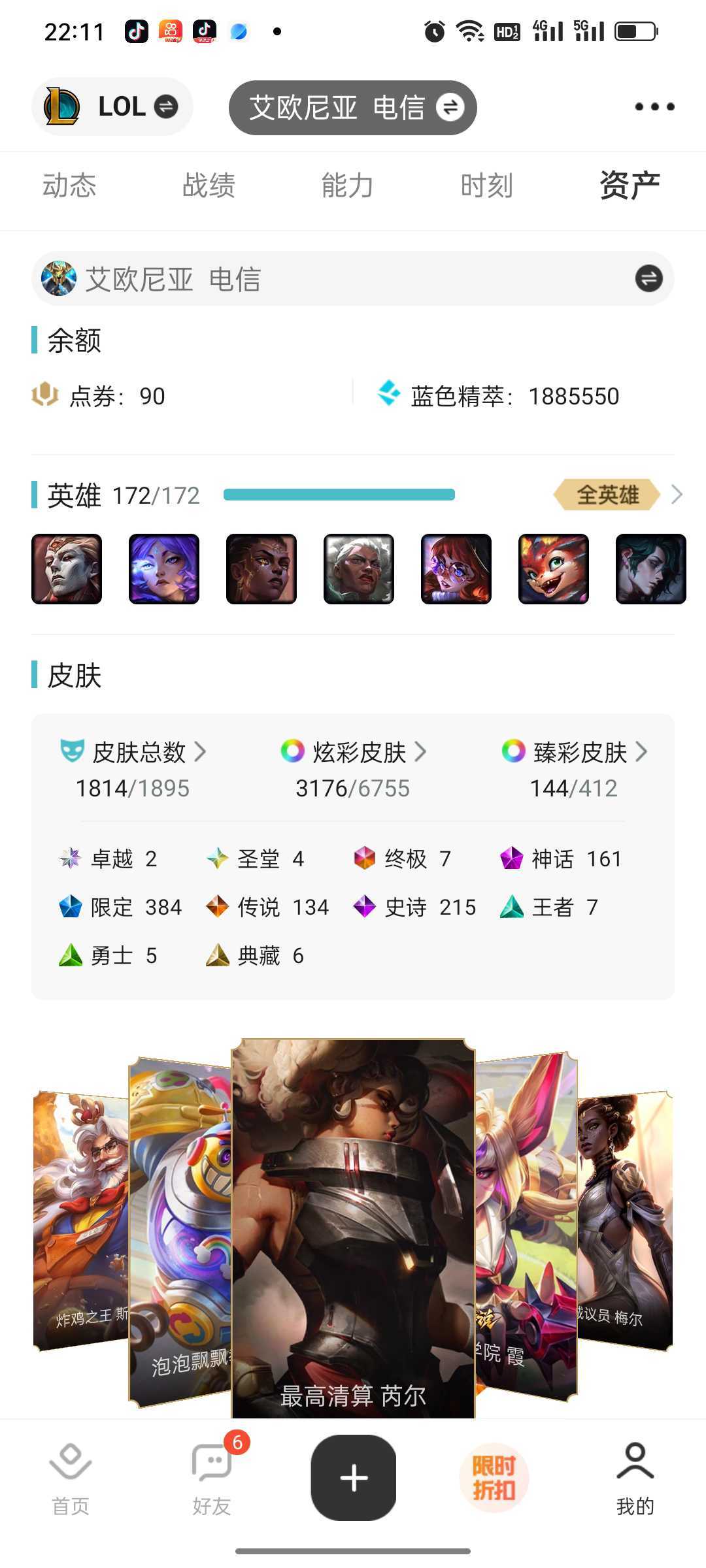Expand the 全英雄 hero list chevron
Screen dimensions: 706x1568
tap(677, 495)
